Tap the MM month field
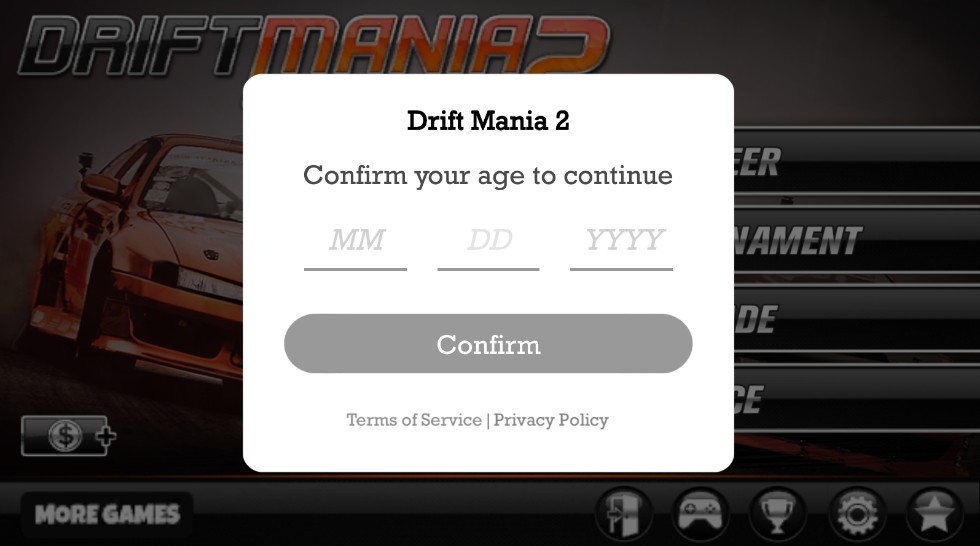 pyautogui.click(x=355, y=242)
